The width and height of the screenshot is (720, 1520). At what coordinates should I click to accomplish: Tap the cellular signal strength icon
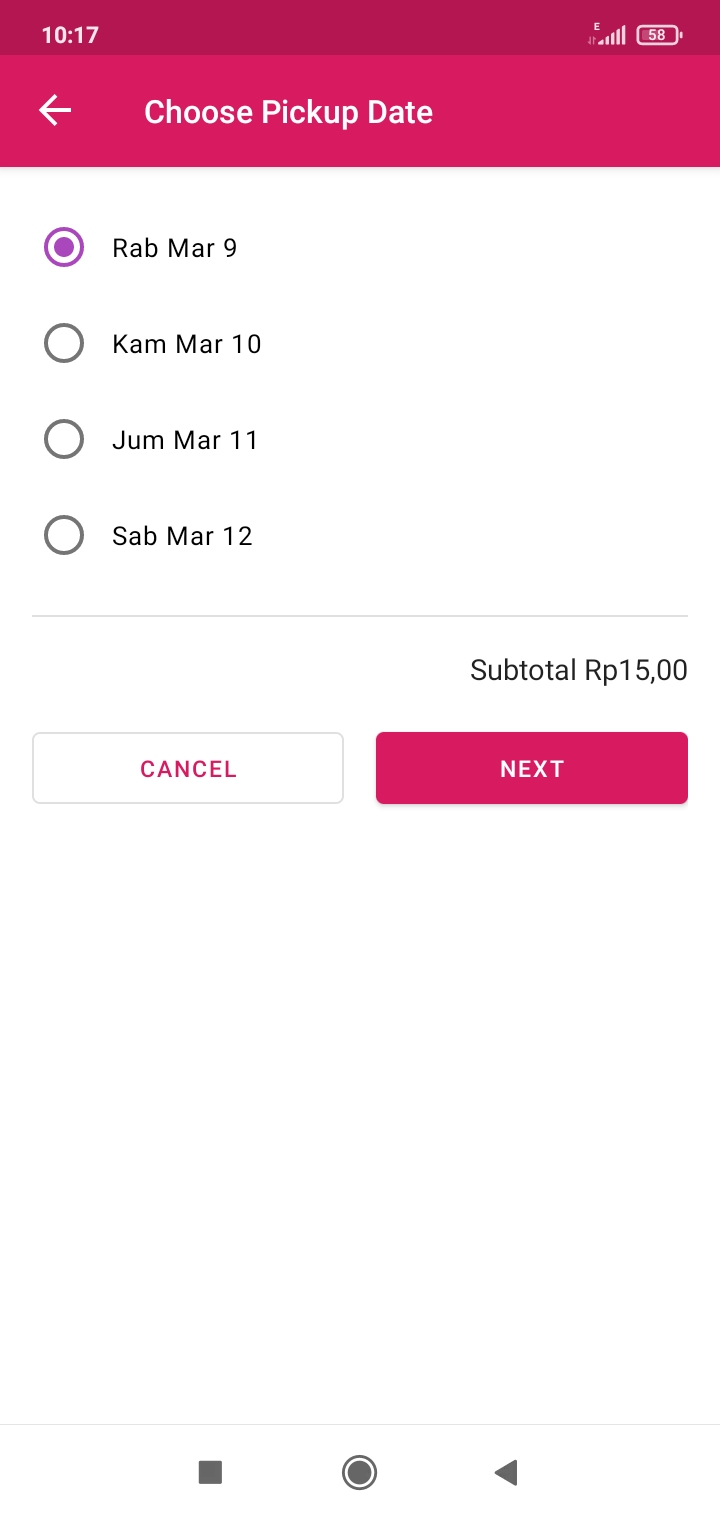612,34
